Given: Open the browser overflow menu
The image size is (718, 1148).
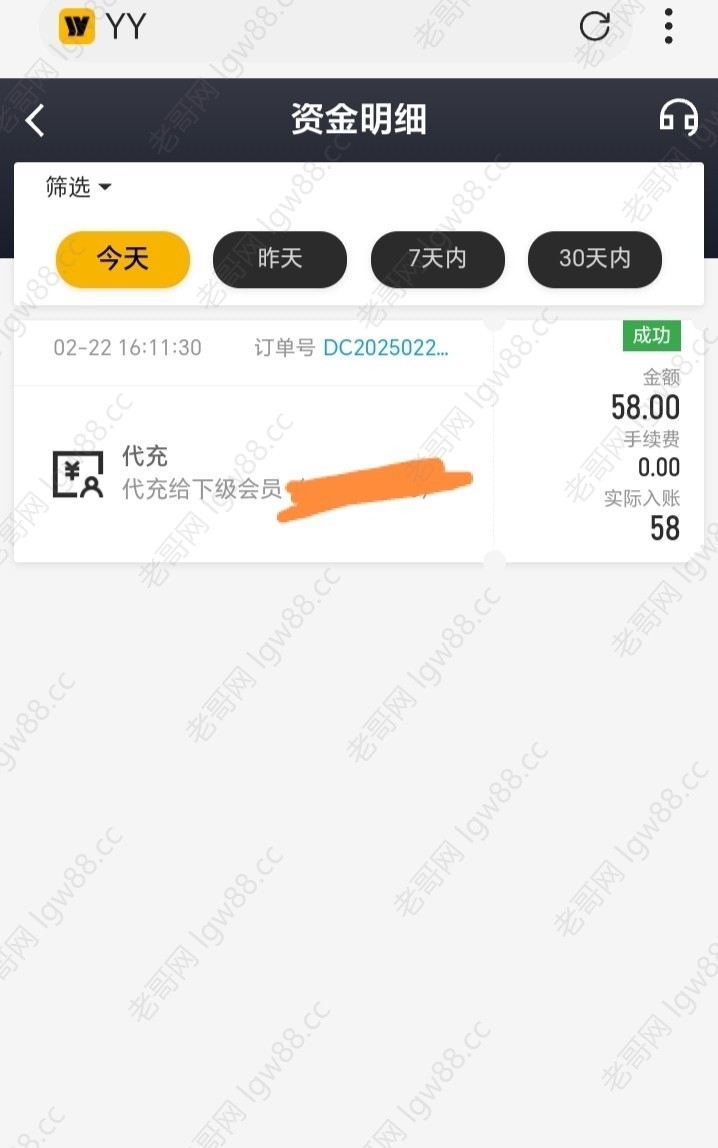Looking at the screenshot, I should point(668,27).
